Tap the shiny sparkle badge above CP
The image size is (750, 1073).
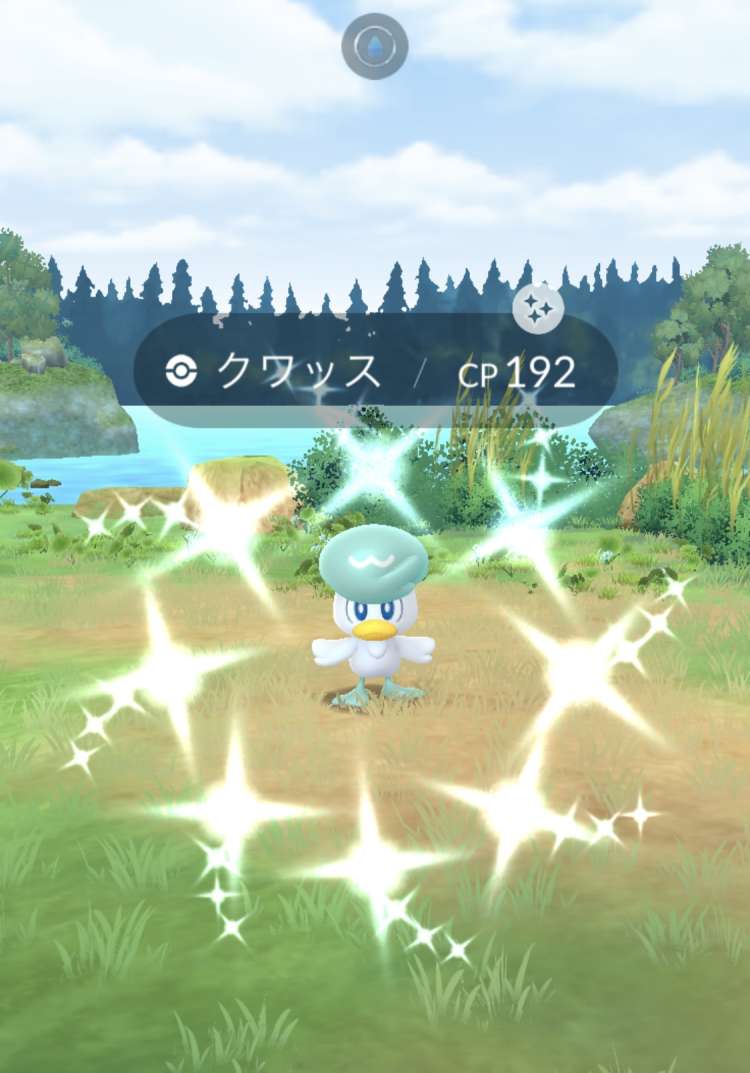pyautogui.click(x=538, y=311)
